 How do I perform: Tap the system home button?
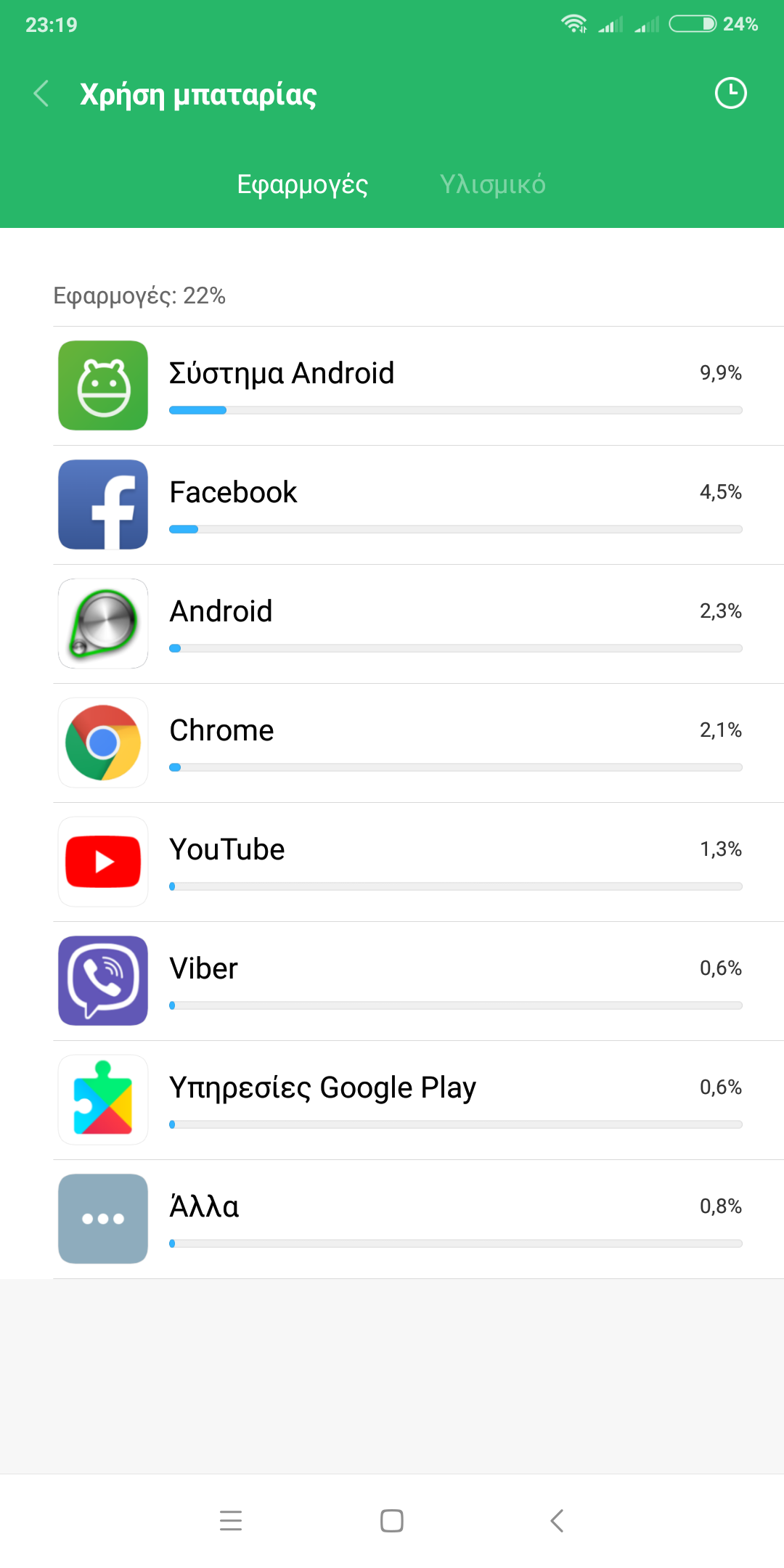tap(392, 1521)
